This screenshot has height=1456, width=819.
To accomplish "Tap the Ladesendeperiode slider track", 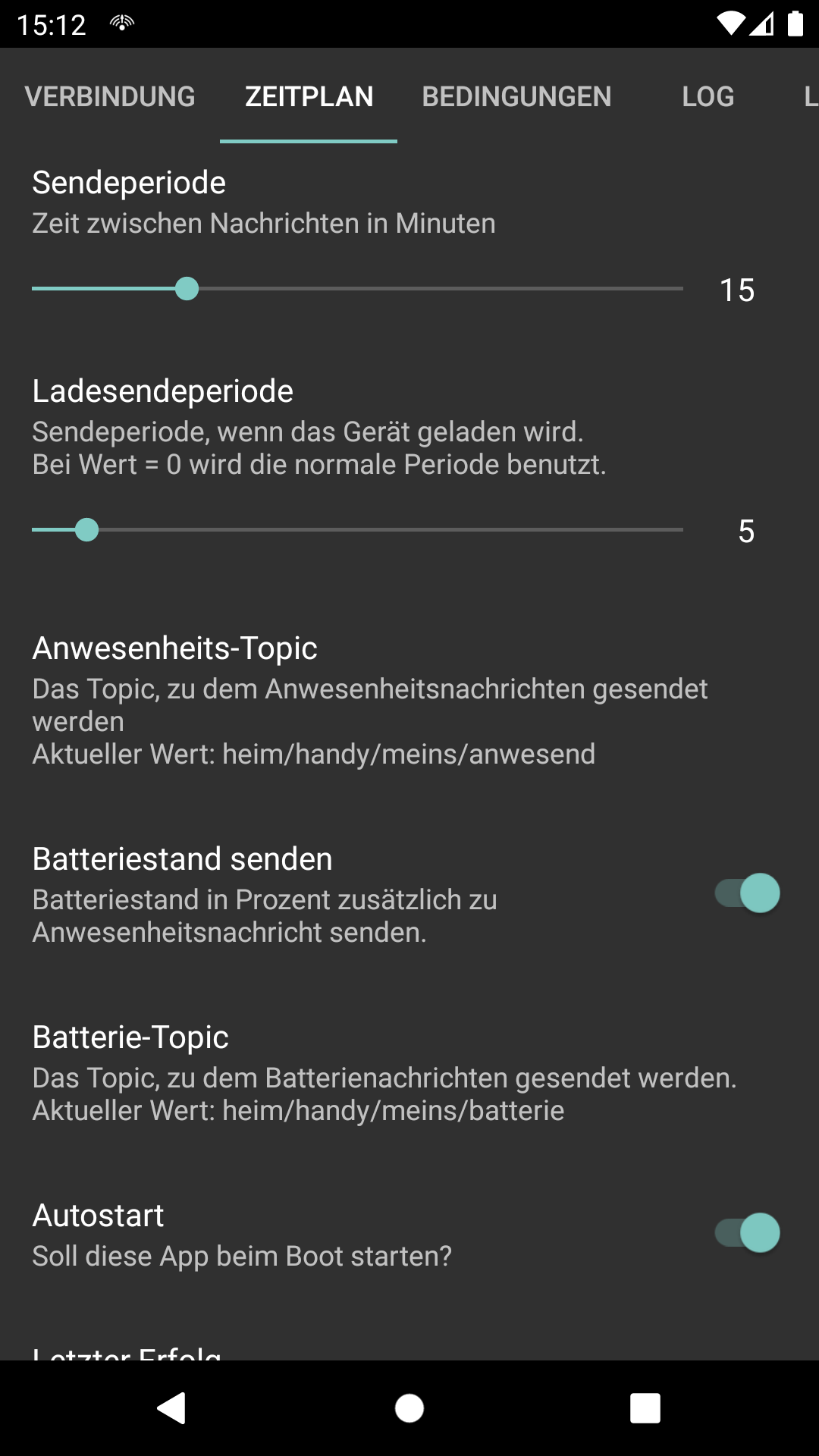I will (357, 530).
